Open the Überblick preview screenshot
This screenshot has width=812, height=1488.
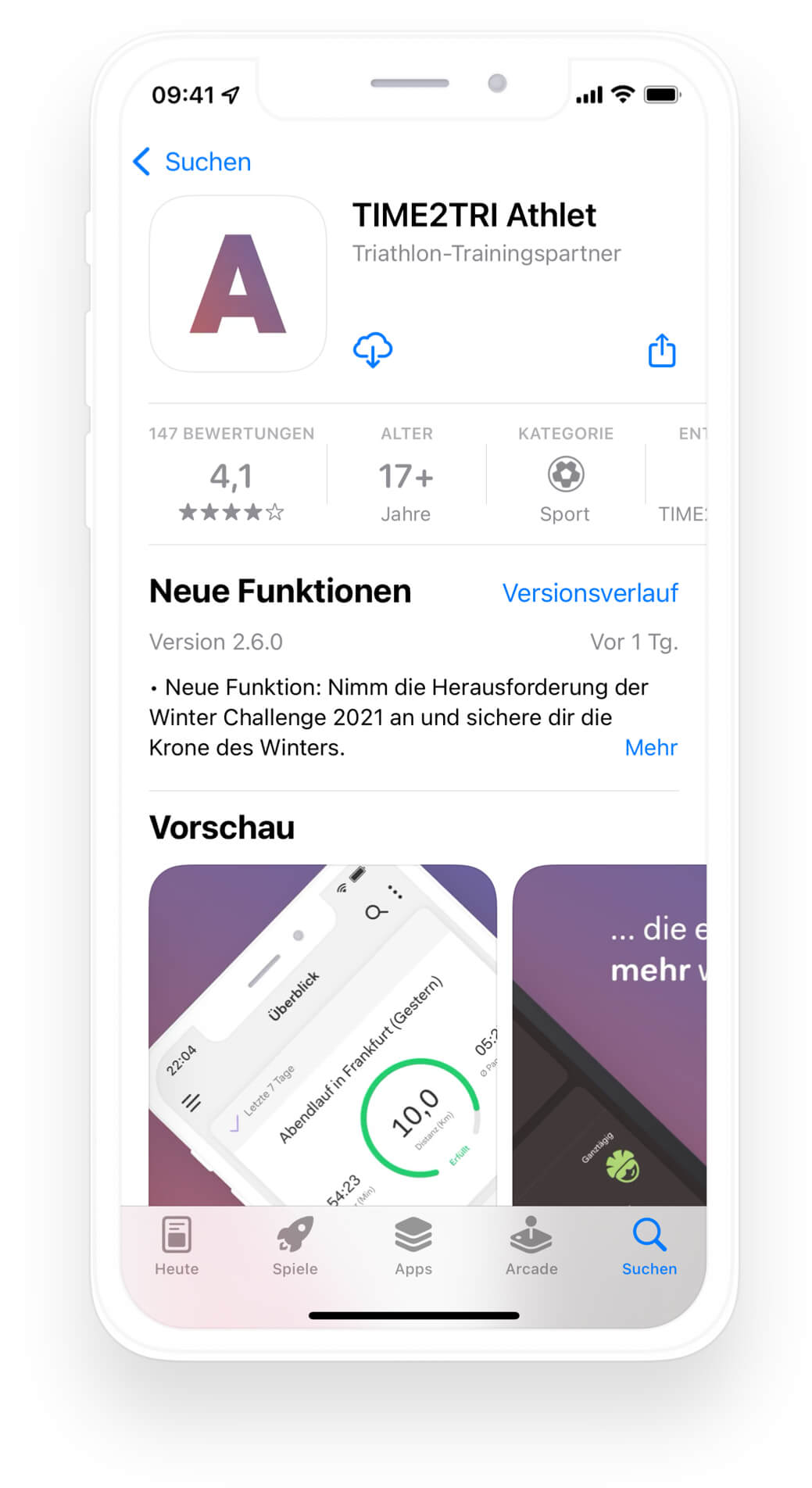point(323,1035)
